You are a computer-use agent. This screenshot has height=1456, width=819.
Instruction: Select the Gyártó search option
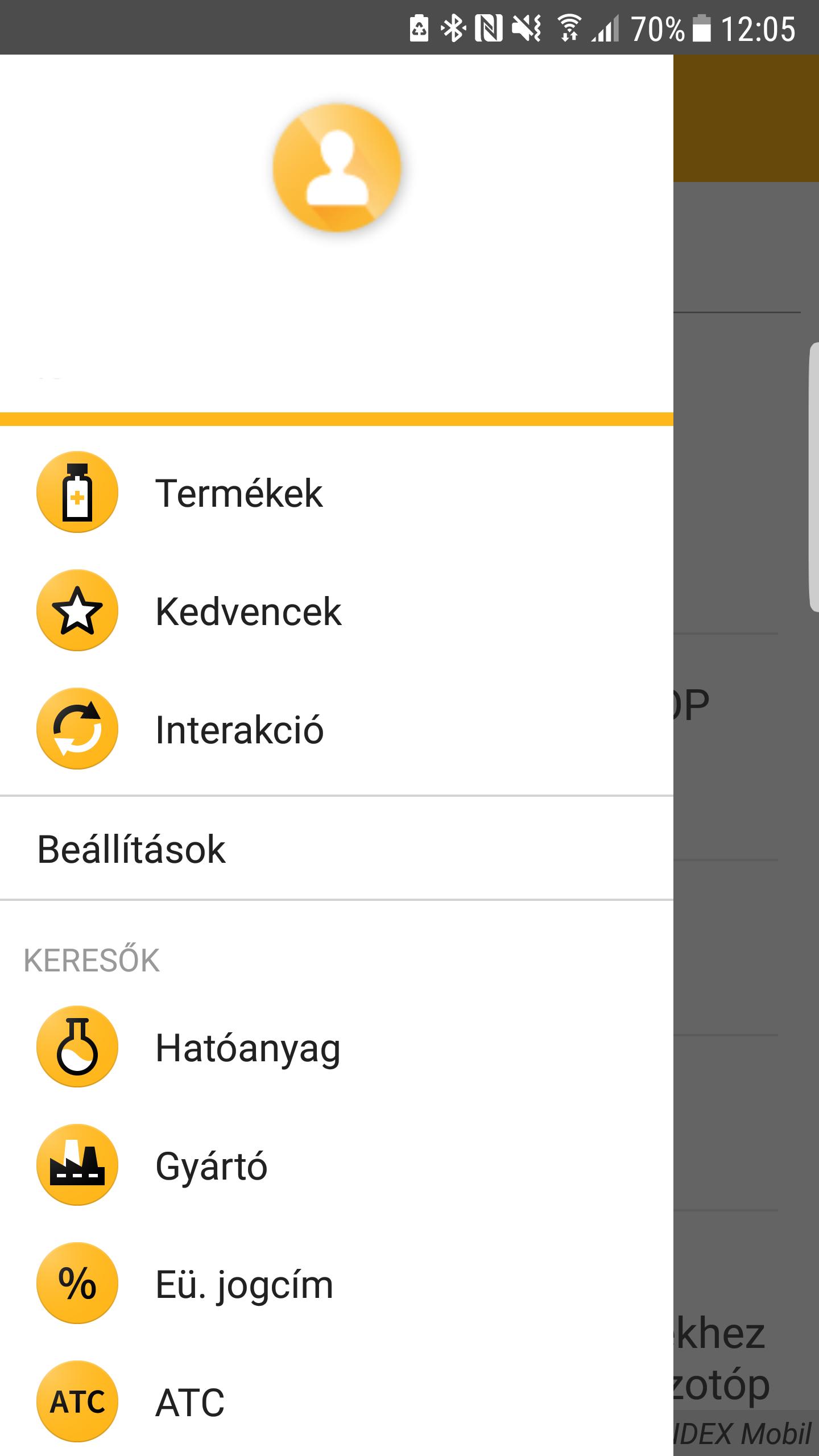[337, 1166]
